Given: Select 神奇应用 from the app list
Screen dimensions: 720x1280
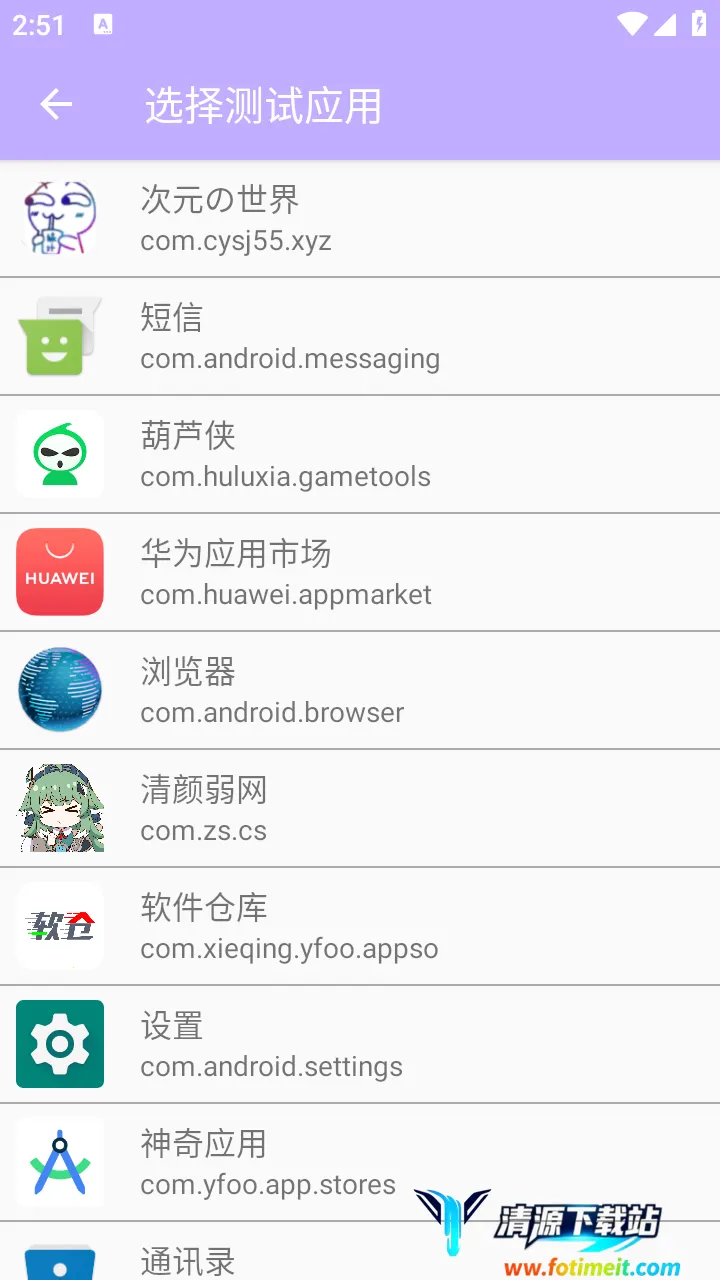Looking at the screenshot, I should coord(300,1160).
